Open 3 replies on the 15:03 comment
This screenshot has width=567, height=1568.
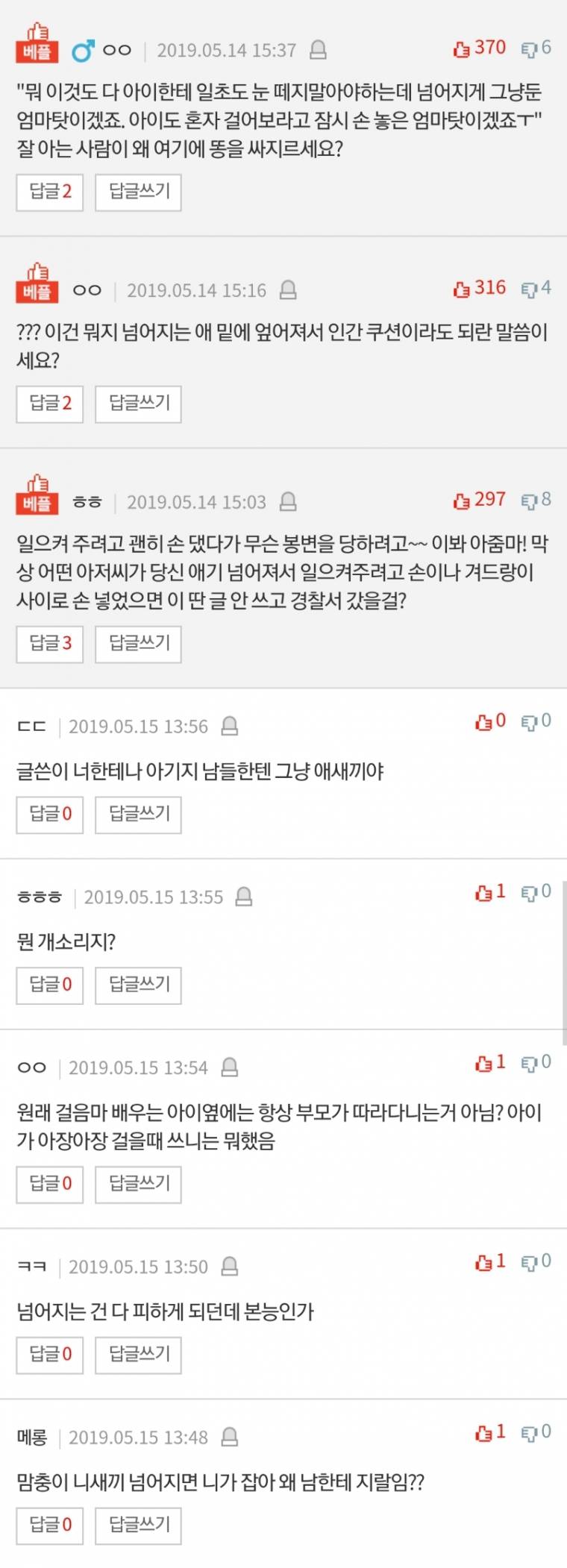[50, 644]
